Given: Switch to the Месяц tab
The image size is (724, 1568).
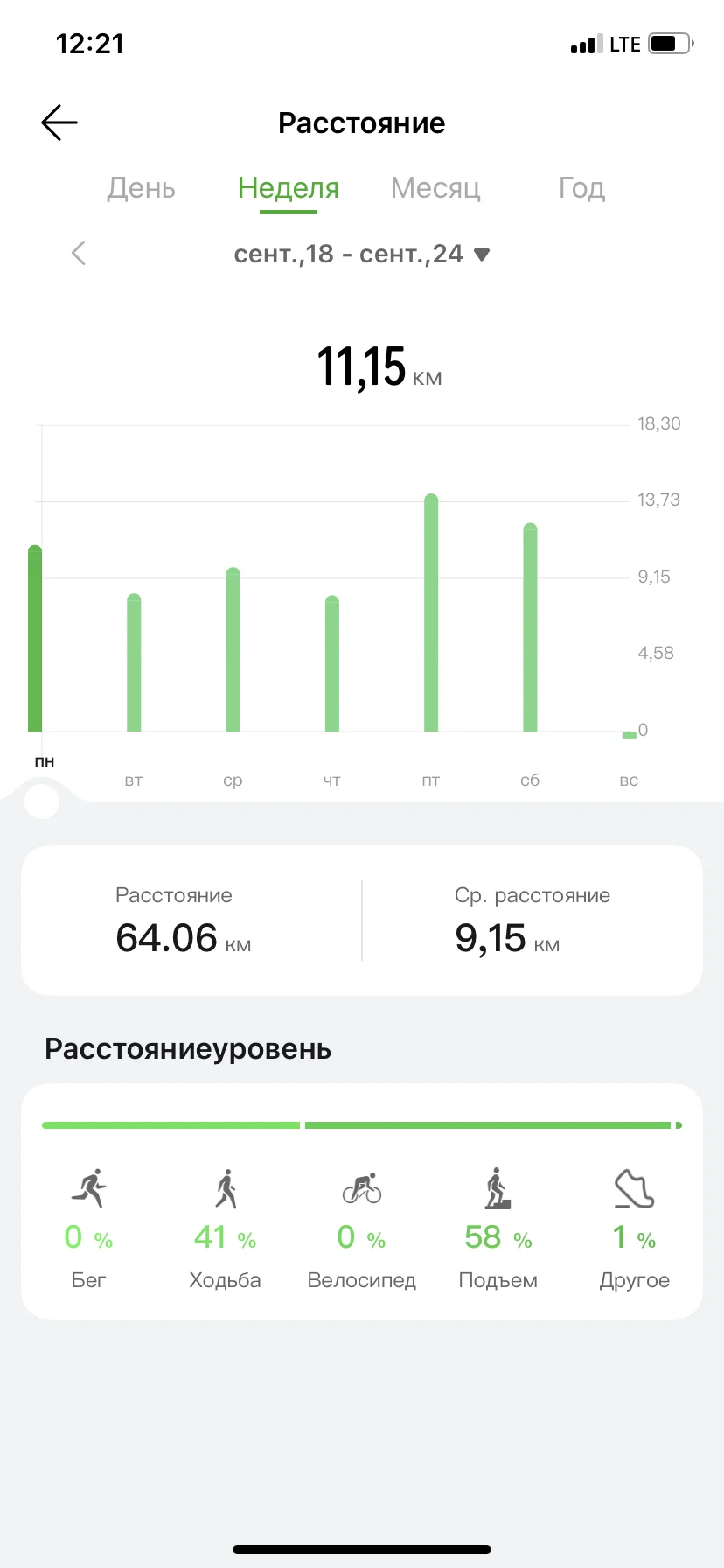Looking at the screenshot, I should click(x=435, y=188).
